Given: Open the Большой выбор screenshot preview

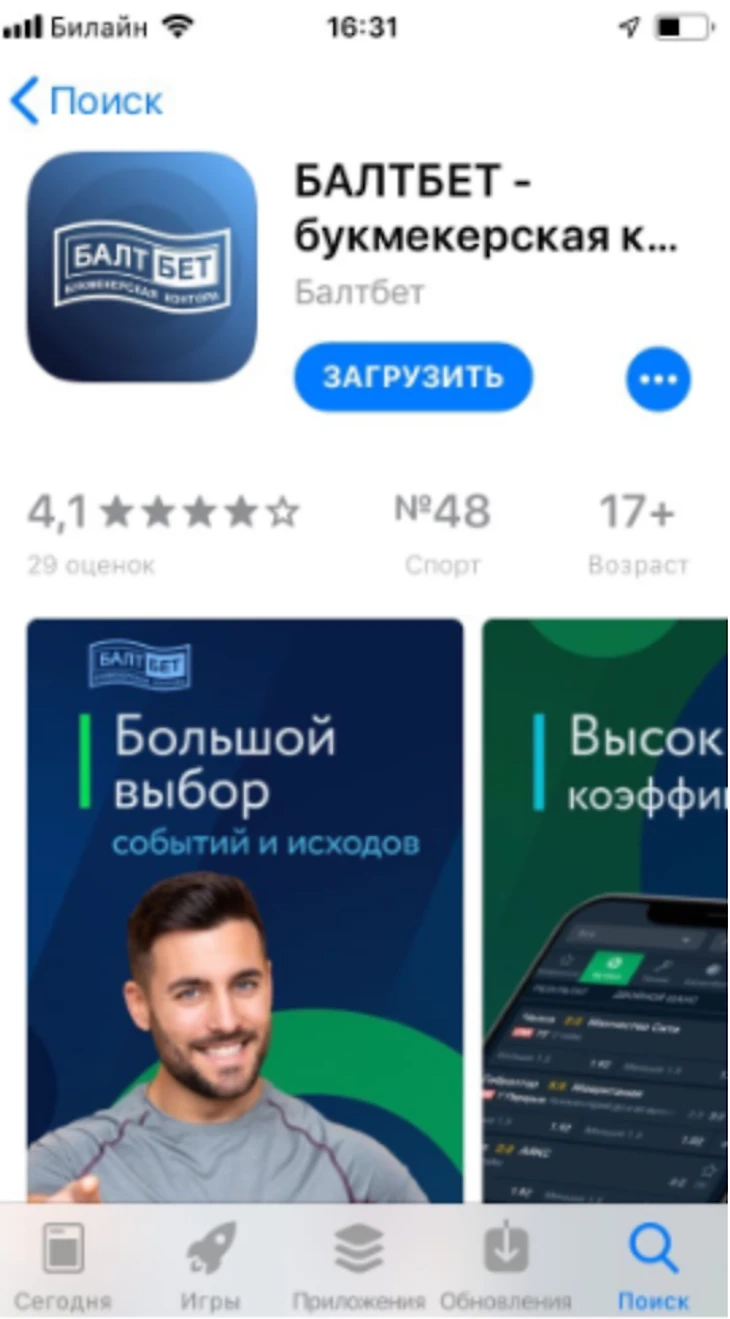Looking at the screenshot, I should click(x=245, y=910).
